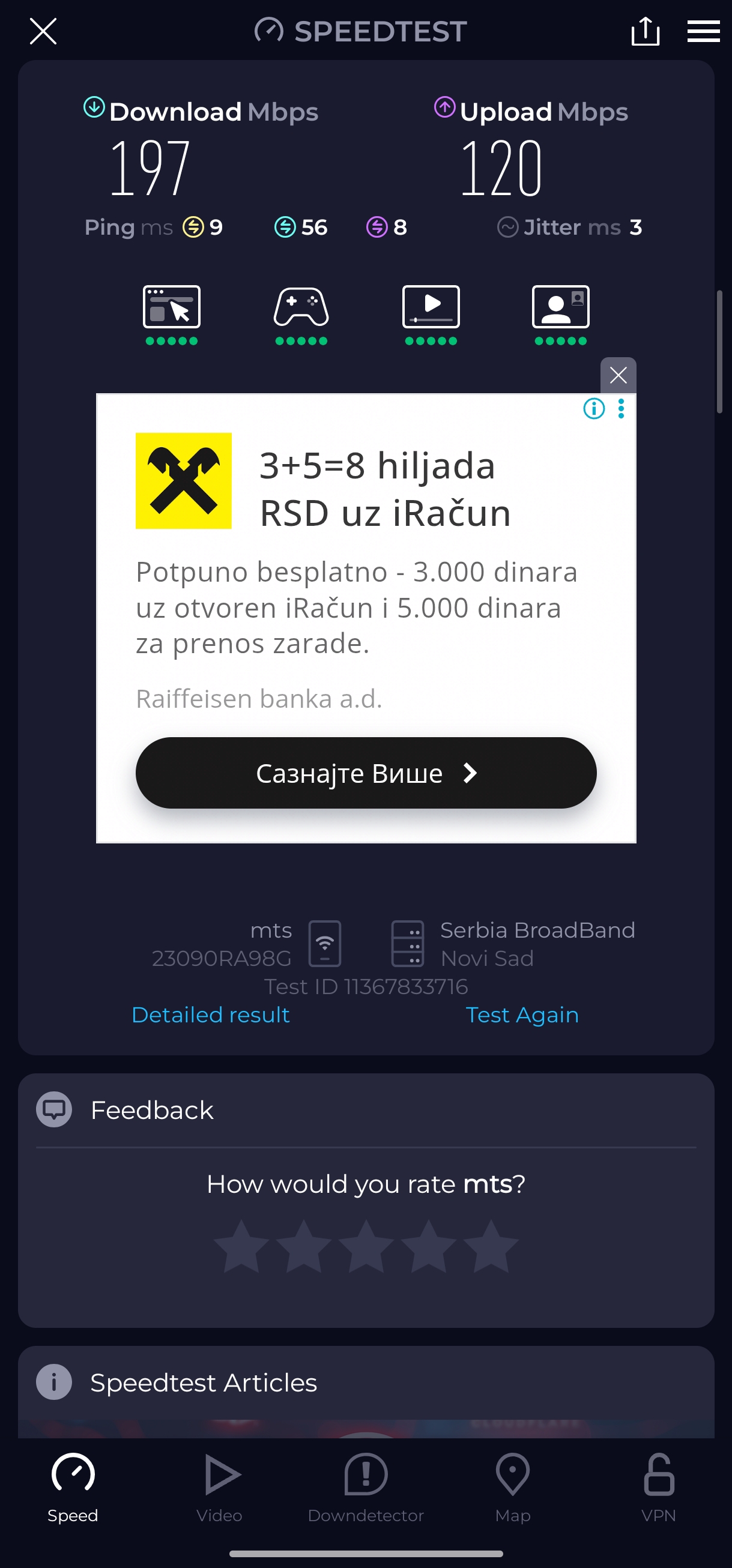Check the online gaming experience rating

point(301,313)
